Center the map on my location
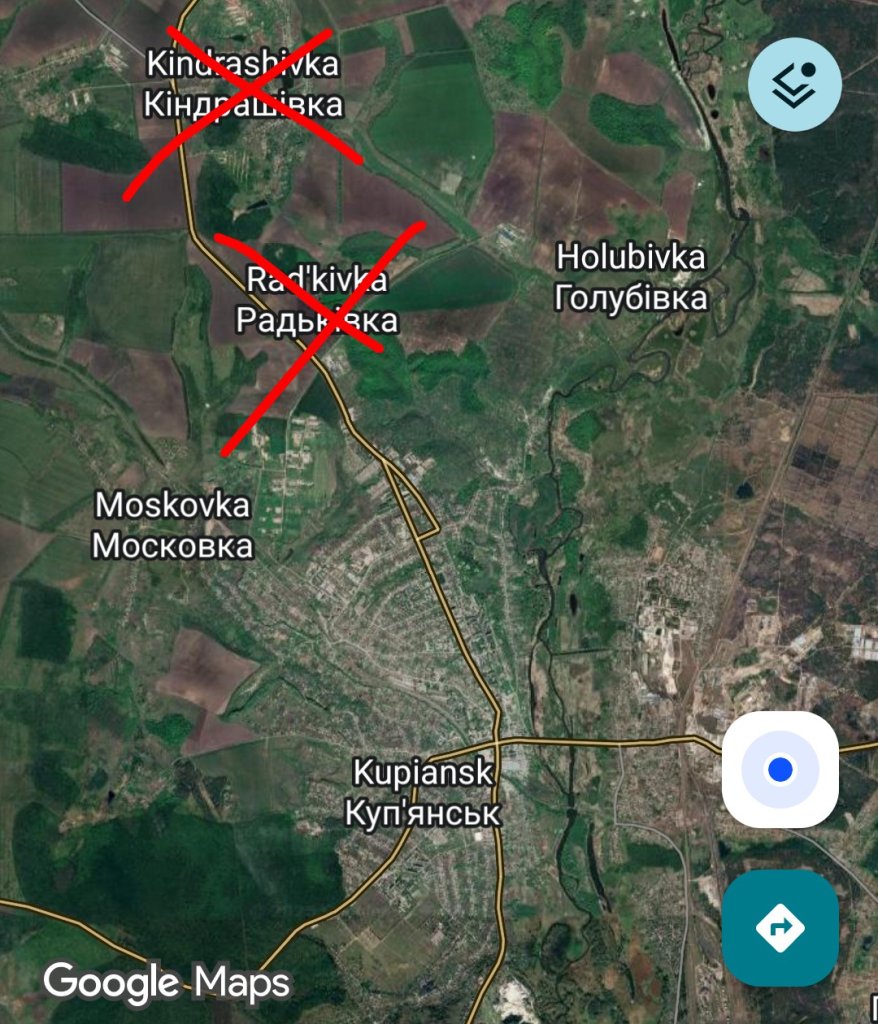The height and width of the screenshot is (1024, 878). pyautogui.click(x=780, y=770)
